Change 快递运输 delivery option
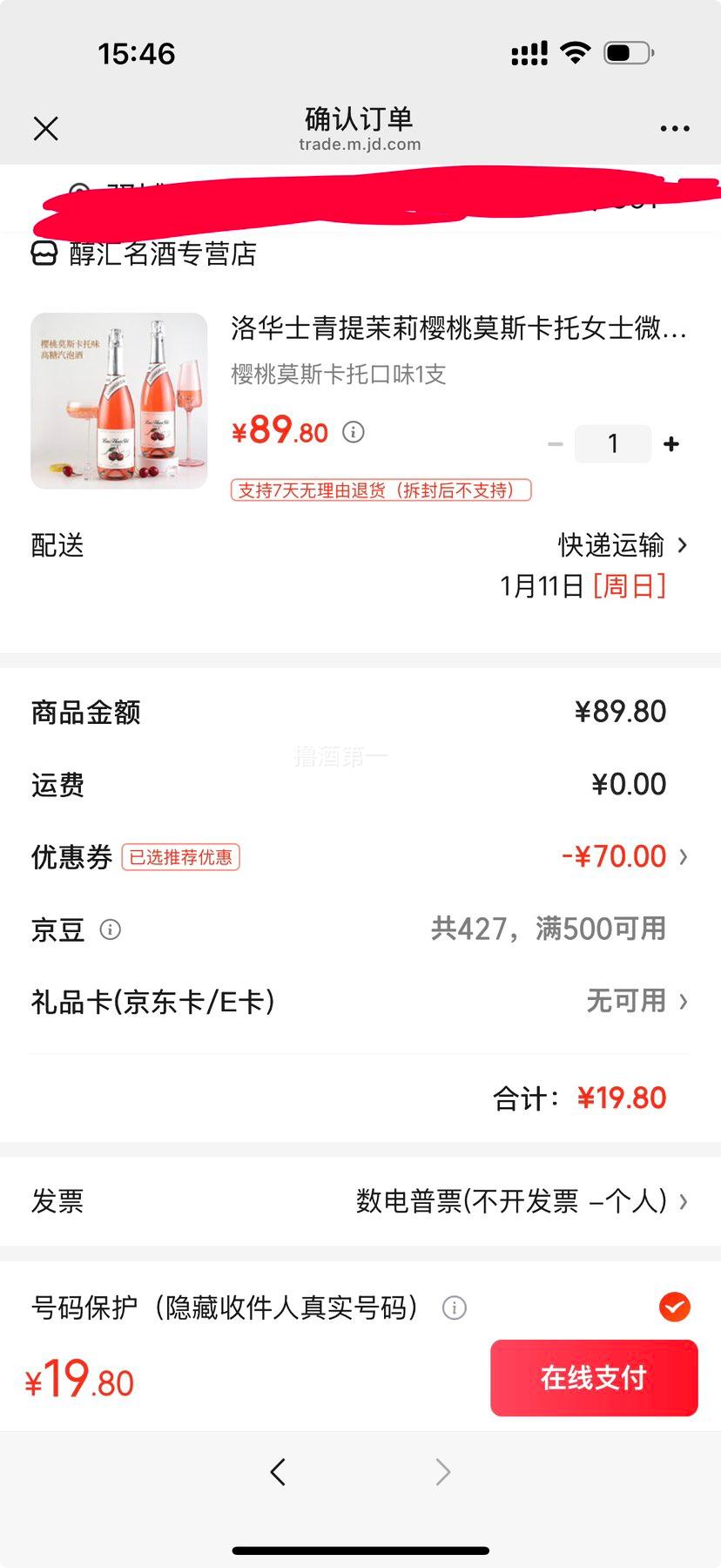This screenshot has height=1568, width=721. 622,545
